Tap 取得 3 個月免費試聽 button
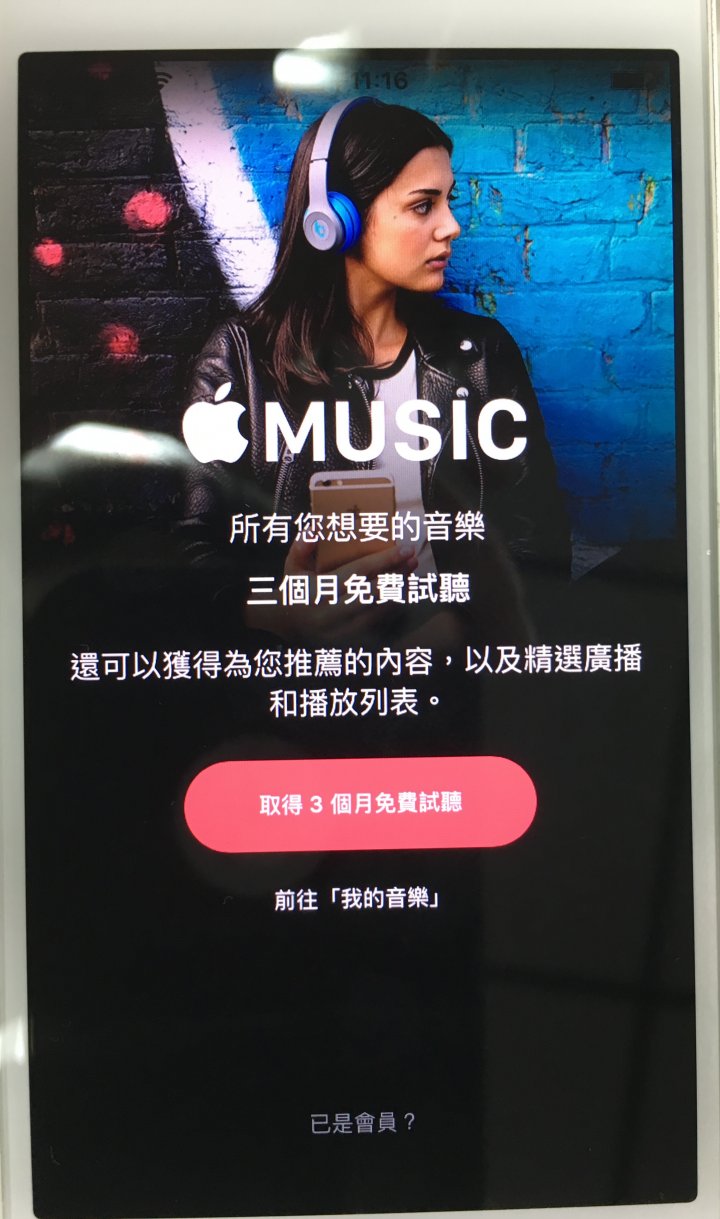 click(x=360, y=804)
